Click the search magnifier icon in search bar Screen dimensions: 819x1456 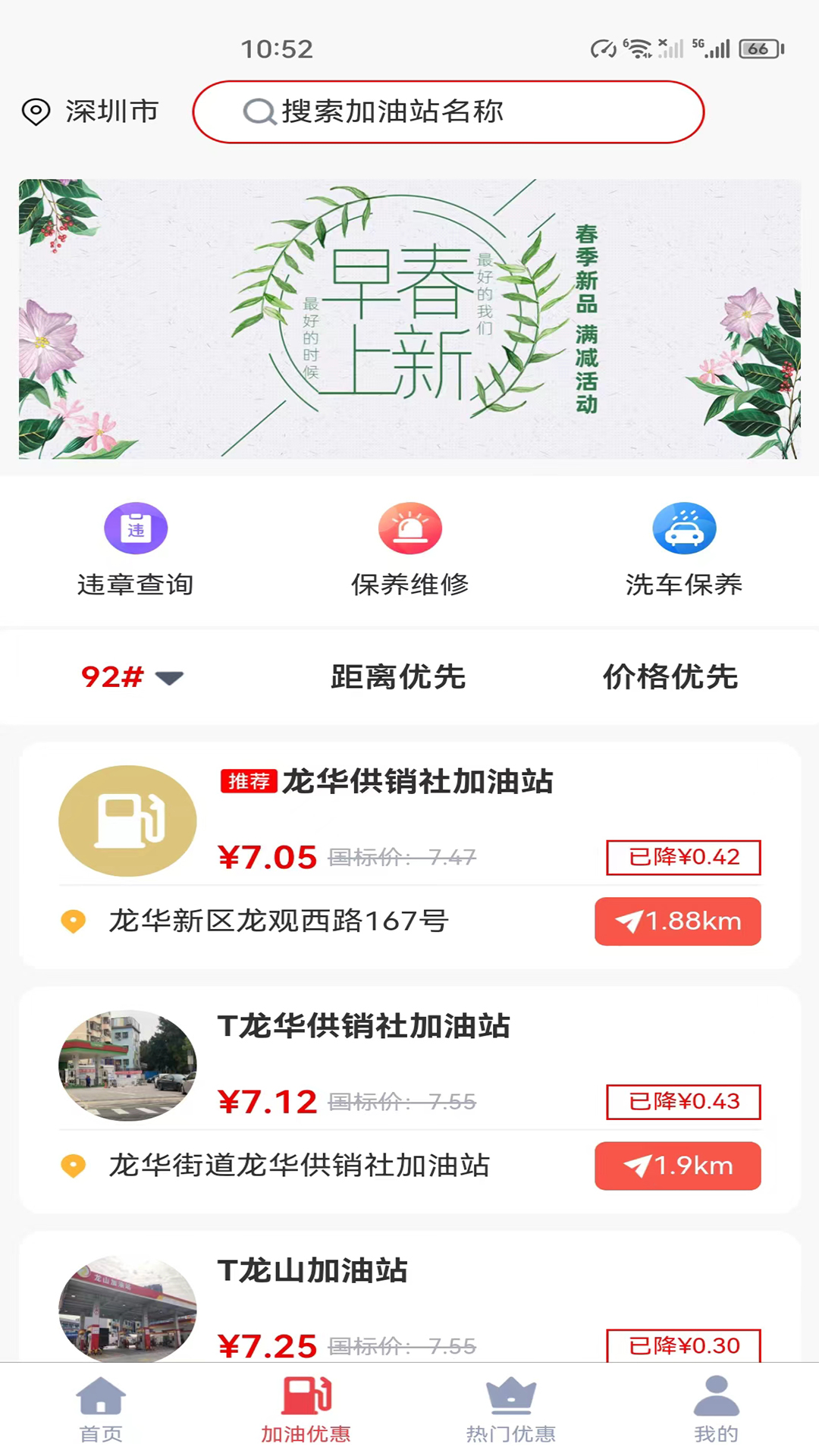tap(259, 111)
